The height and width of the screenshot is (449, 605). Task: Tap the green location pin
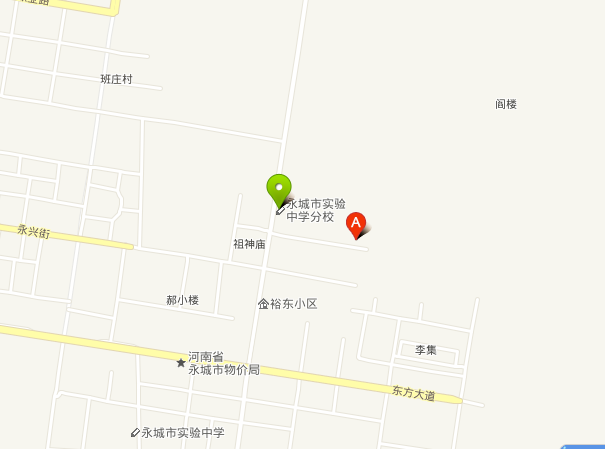coord(278,188)
